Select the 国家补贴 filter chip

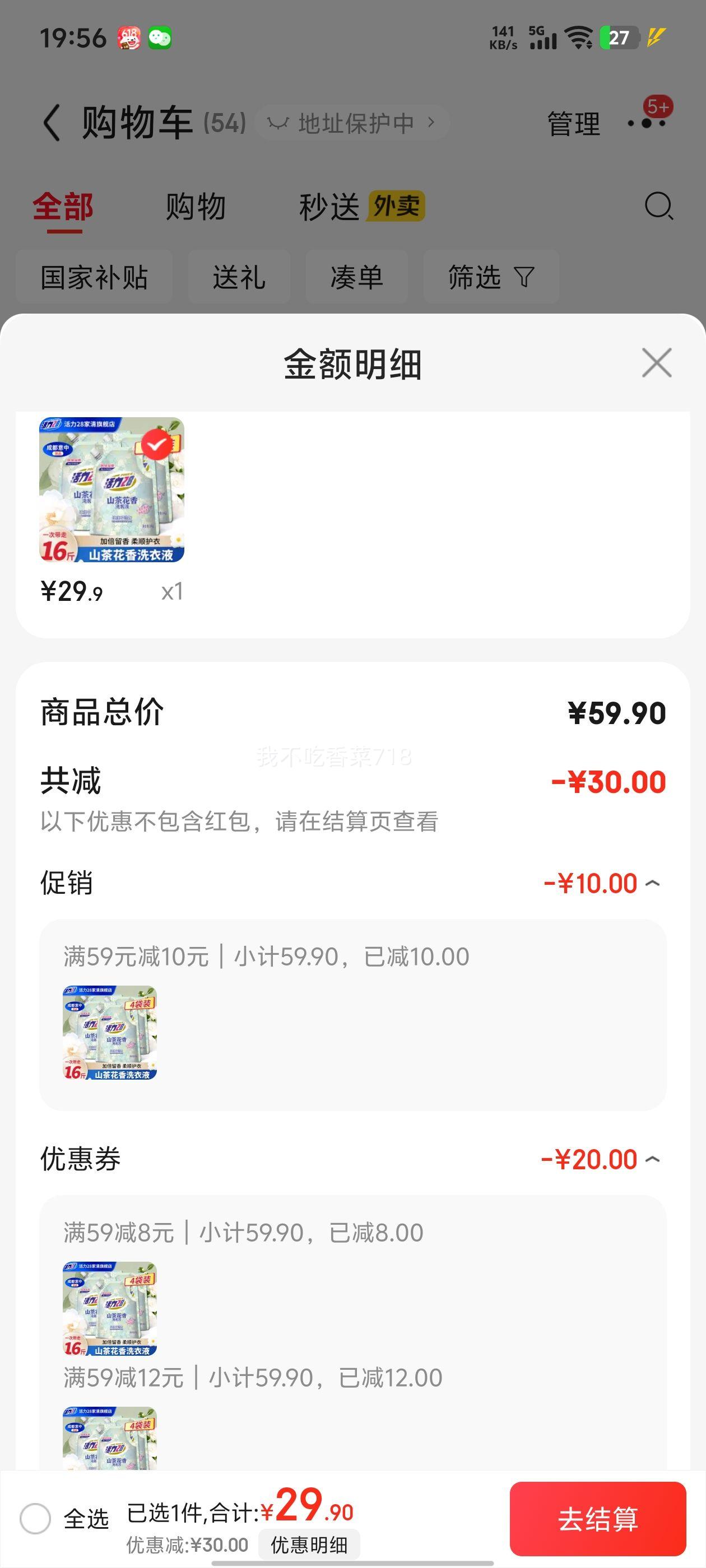point(95,277)
